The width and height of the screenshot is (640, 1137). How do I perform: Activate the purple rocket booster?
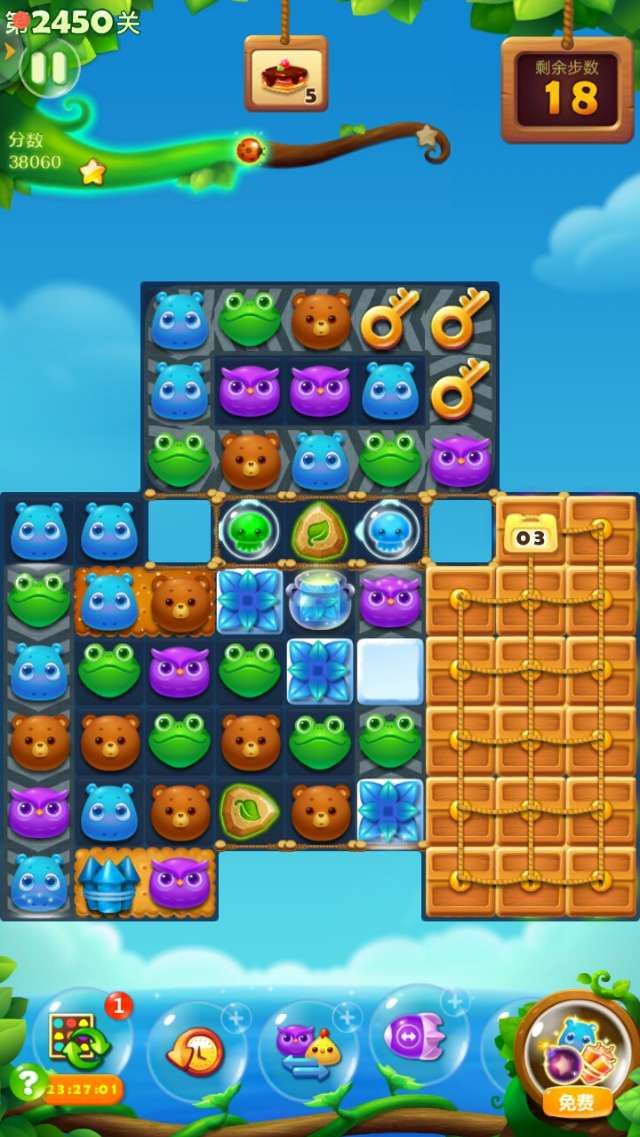[x=417, y=1040]
